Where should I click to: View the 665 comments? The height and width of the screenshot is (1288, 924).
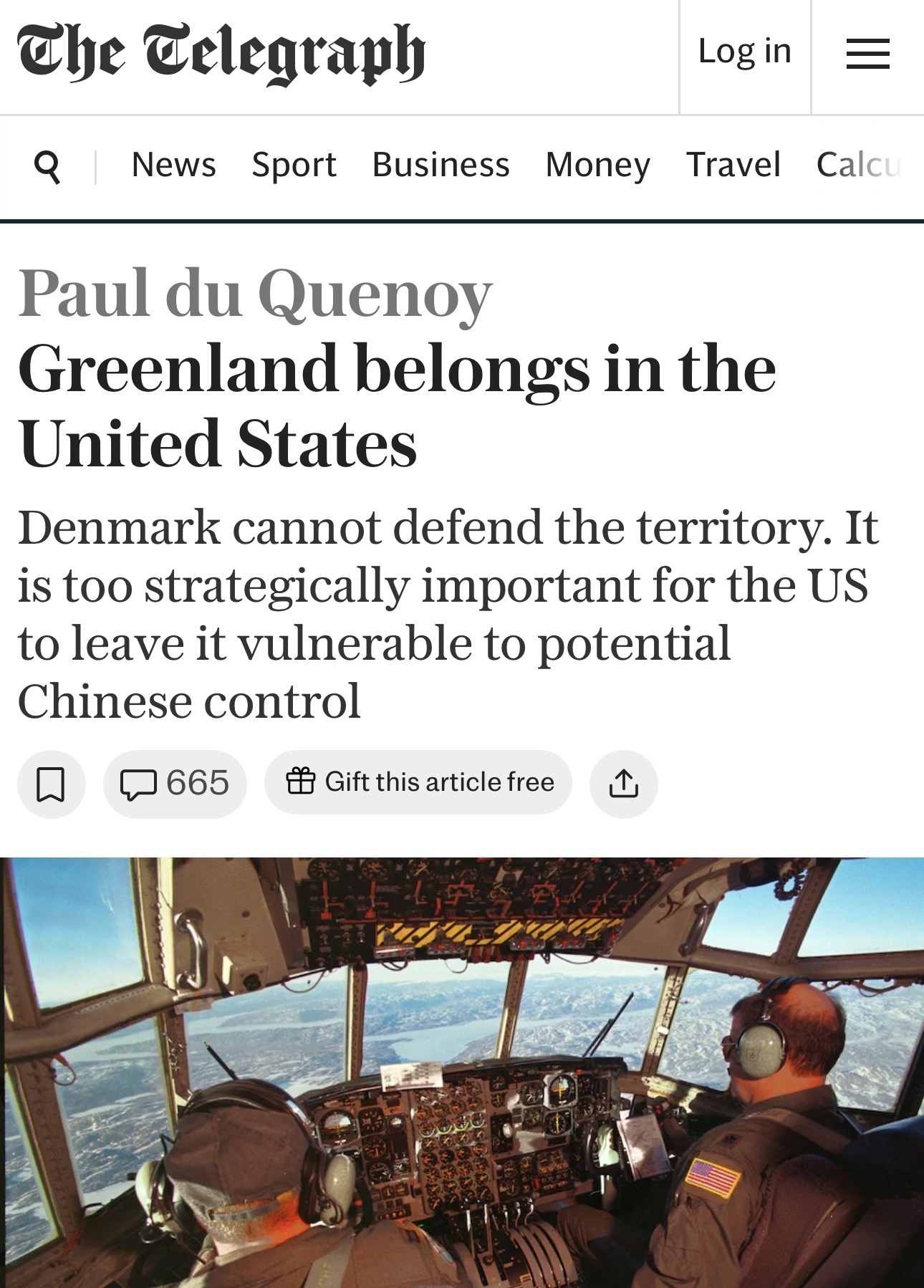point(175,784)
